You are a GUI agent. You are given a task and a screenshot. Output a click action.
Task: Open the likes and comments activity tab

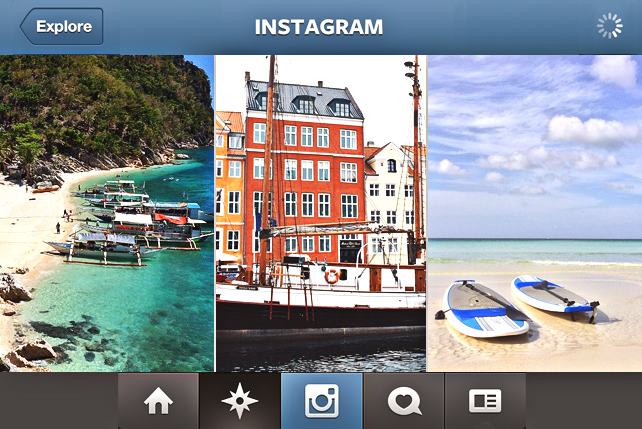pos(403,401)
